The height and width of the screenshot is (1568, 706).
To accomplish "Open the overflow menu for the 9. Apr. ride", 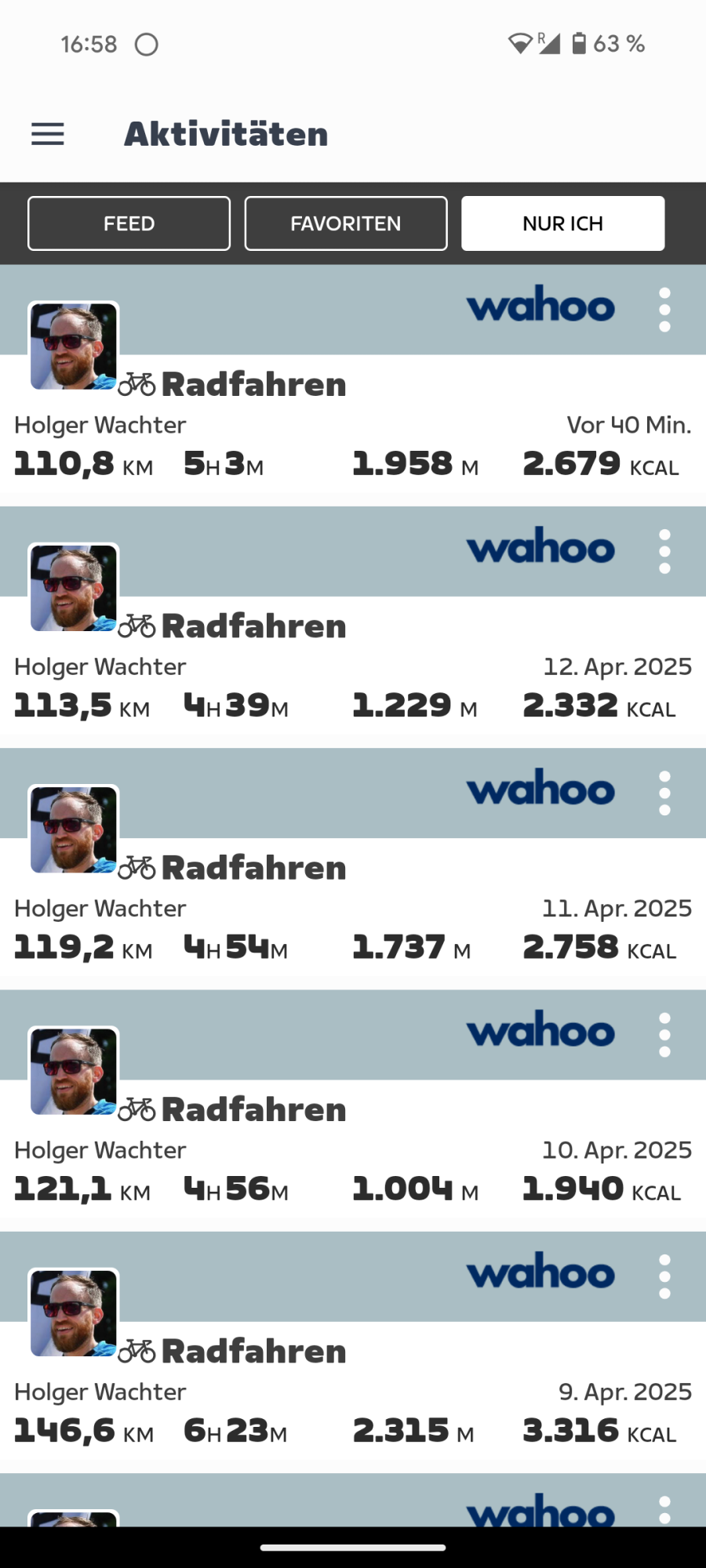I will click(664, 1276).
